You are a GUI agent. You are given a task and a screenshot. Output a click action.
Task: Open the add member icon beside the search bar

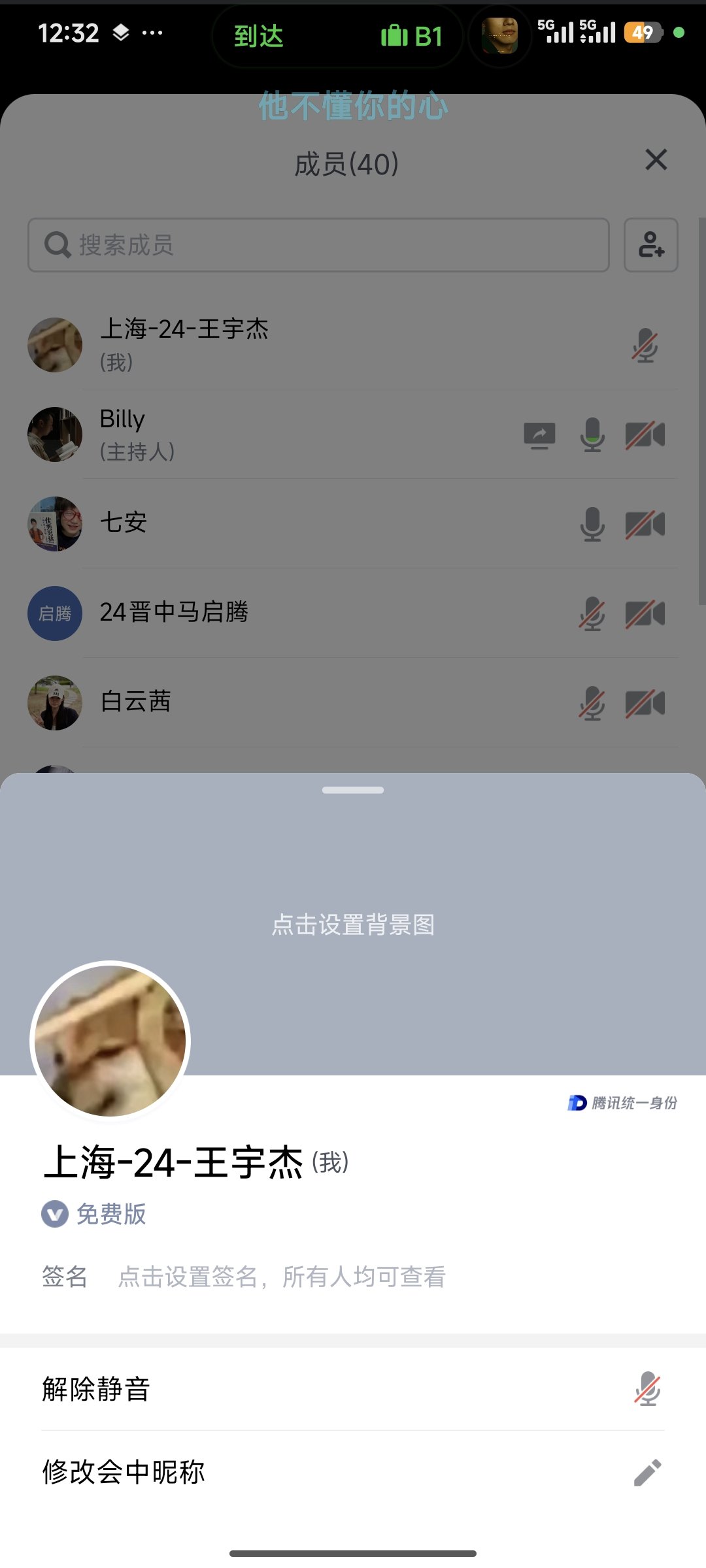[x=650, y=246]
